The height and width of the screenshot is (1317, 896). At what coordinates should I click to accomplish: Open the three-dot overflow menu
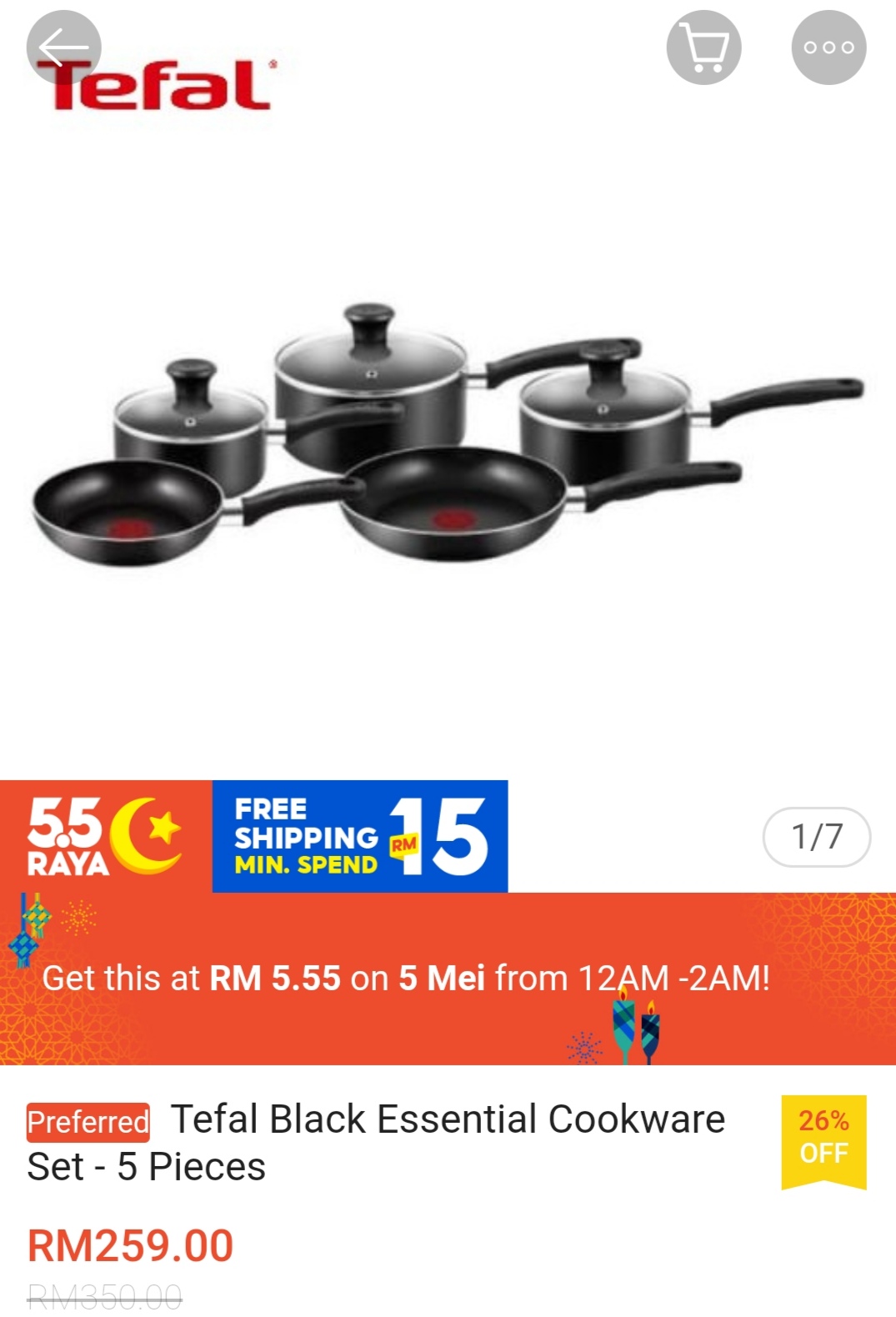[x=828, y=48]
